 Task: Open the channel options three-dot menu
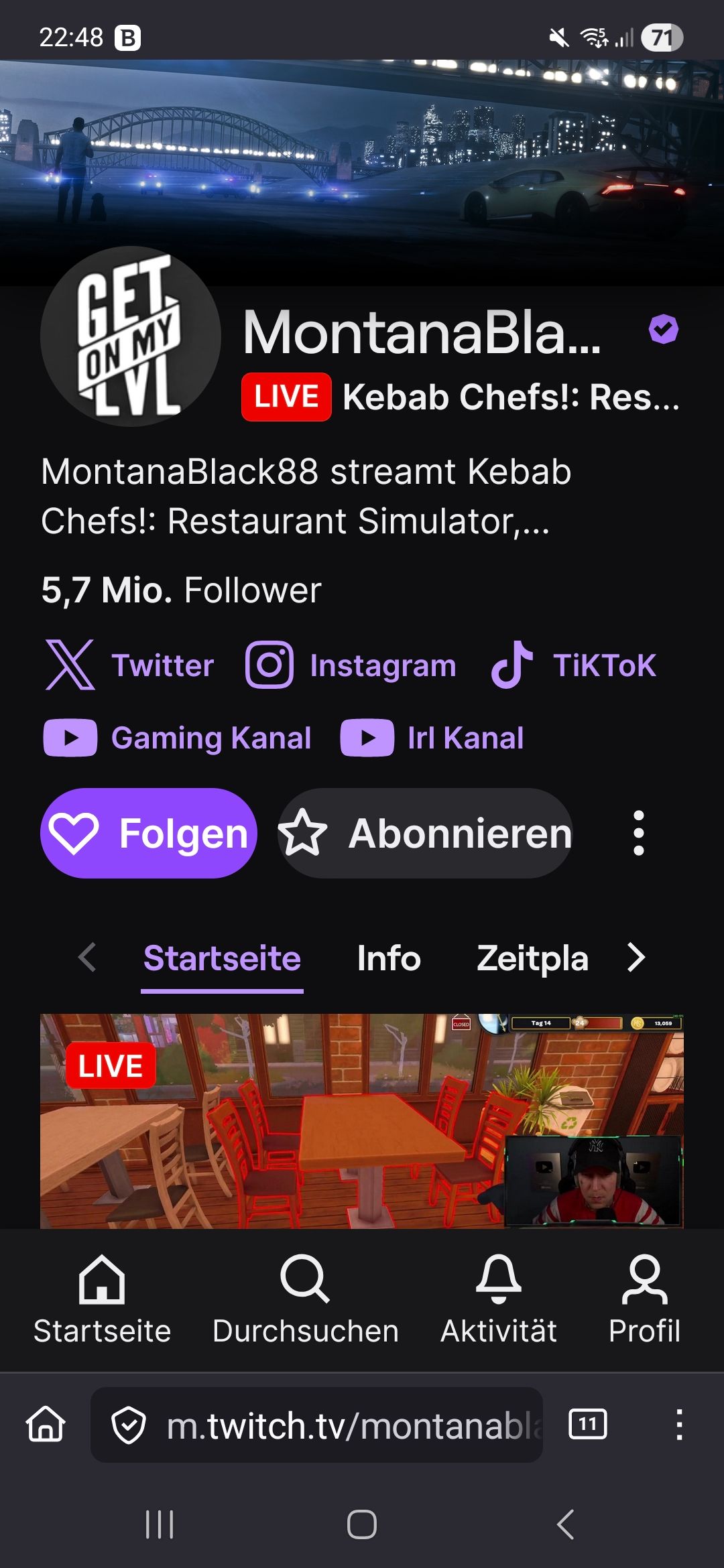(x=638, y=833)
